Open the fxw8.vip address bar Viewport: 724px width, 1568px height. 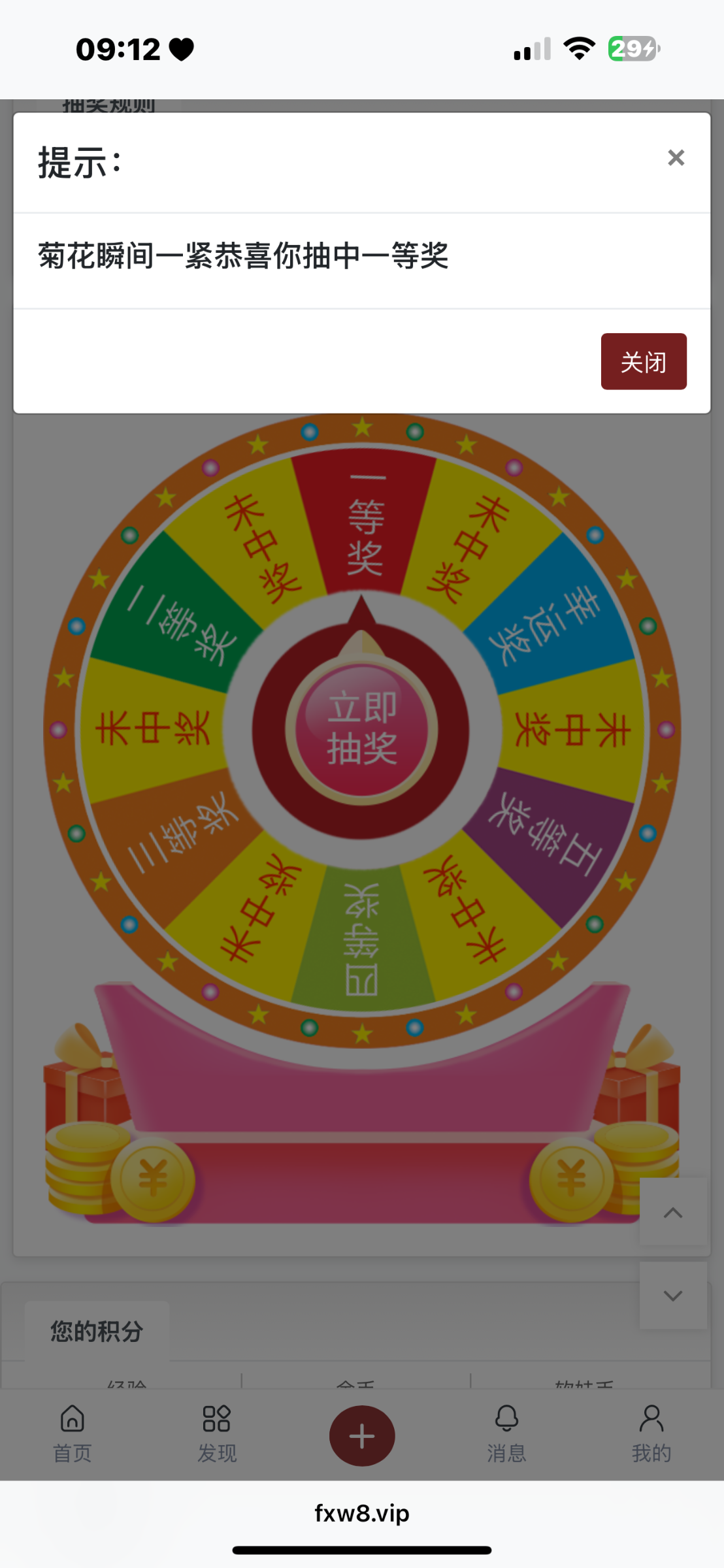pos(361,1513)
